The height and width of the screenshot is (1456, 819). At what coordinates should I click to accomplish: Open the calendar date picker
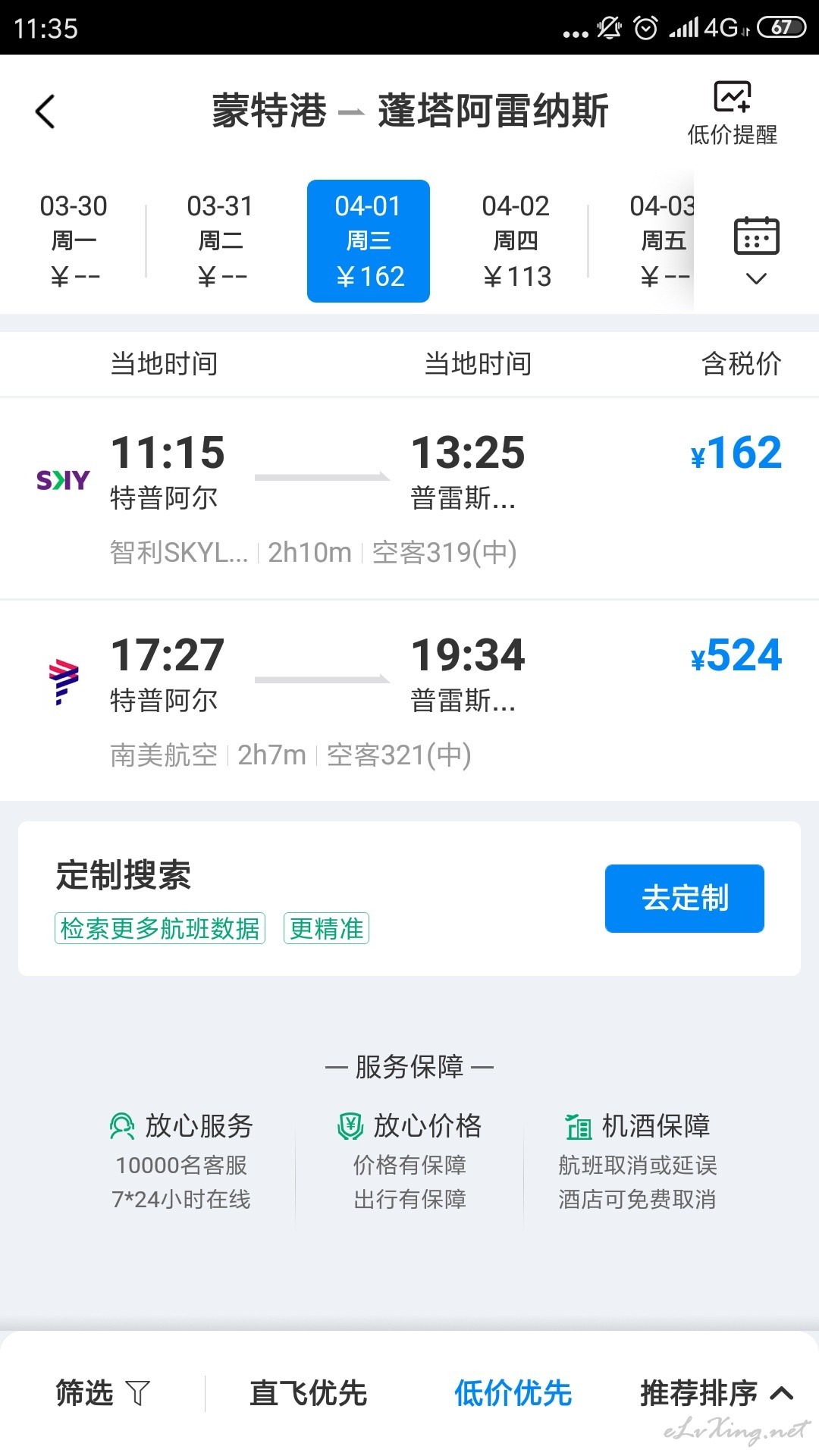tap(756, 250)
